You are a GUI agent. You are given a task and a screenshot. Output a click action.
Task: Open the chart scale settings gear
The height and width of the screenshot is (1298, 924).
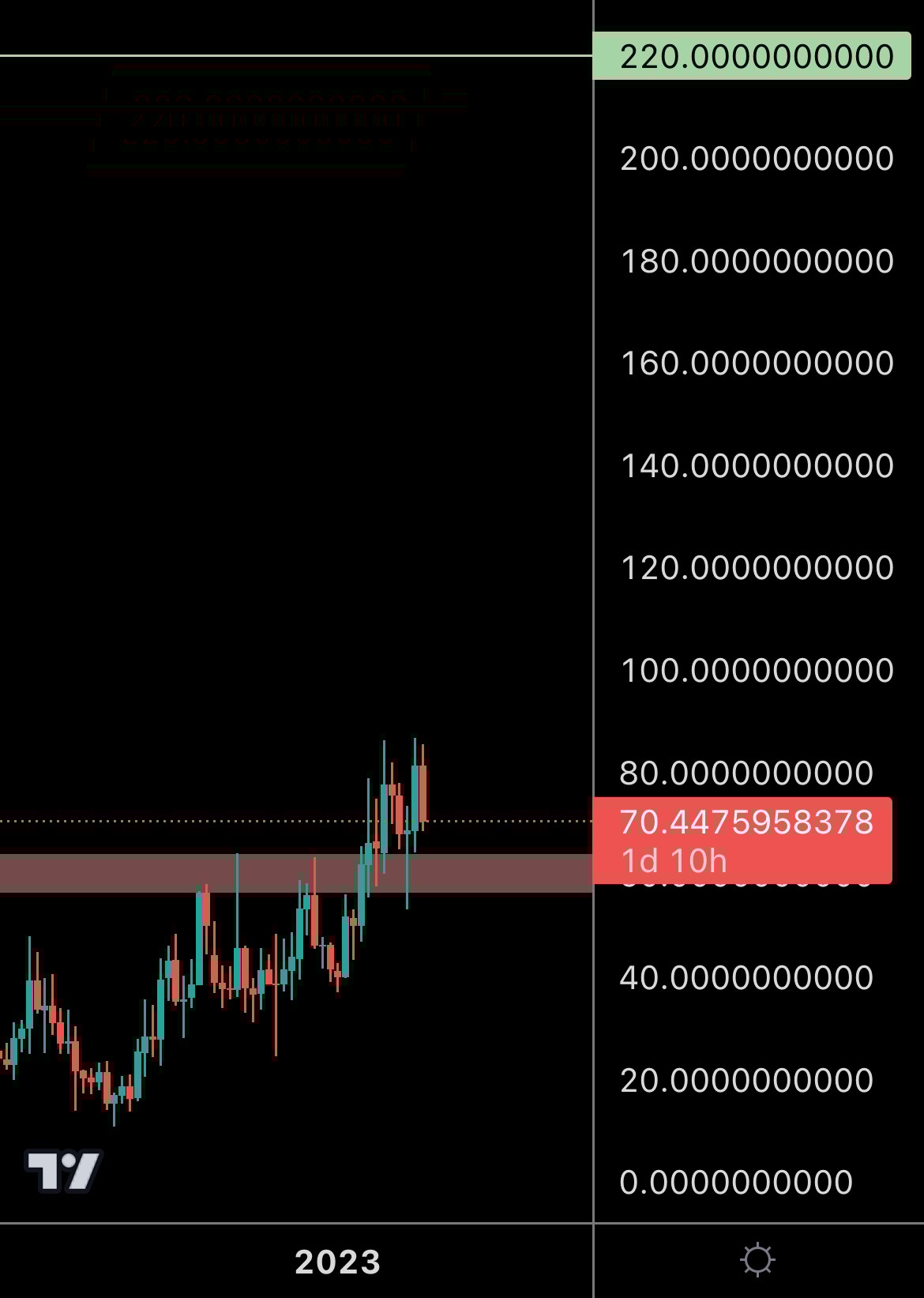click(757, 1260)
